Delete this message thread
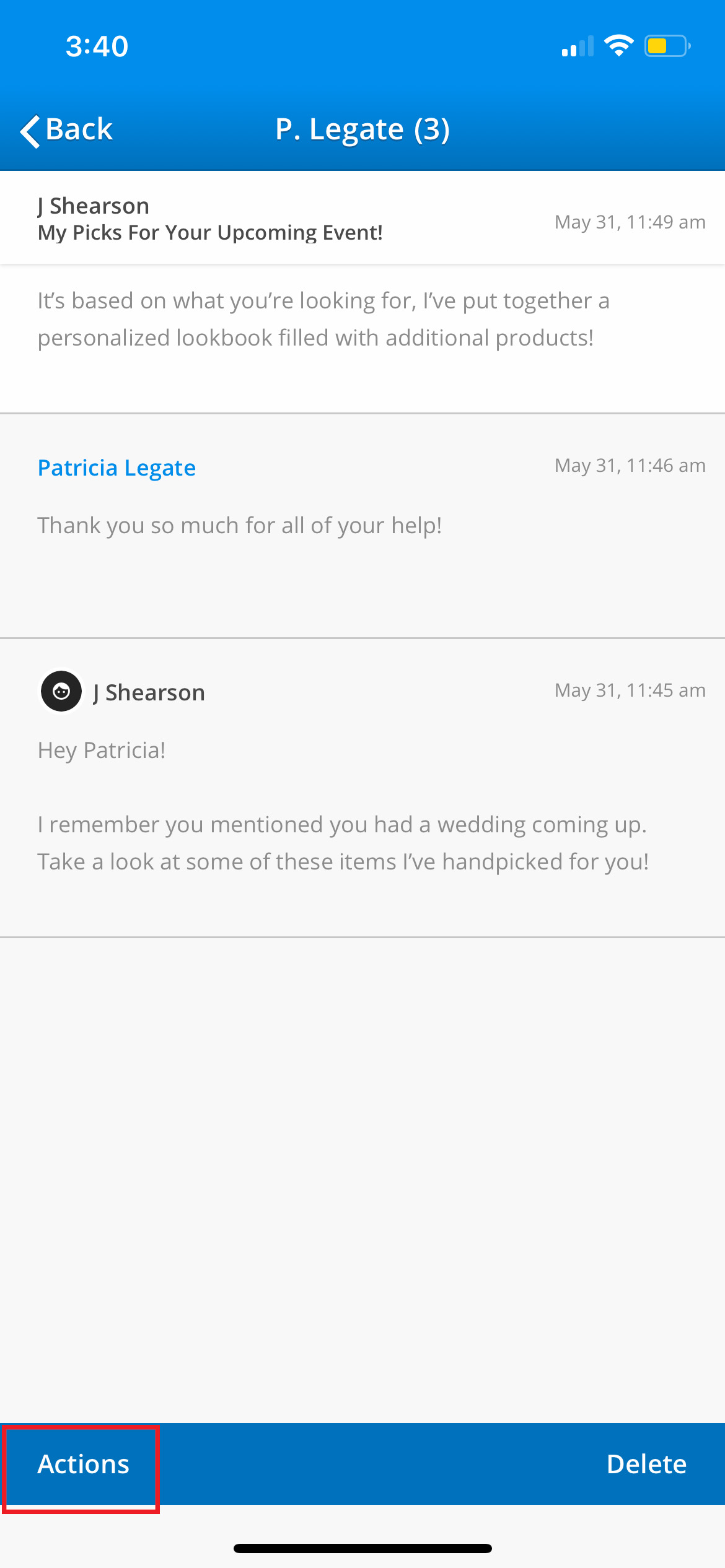The height and width of the screenshot is (1568, 725). (x=646, y=1465)
